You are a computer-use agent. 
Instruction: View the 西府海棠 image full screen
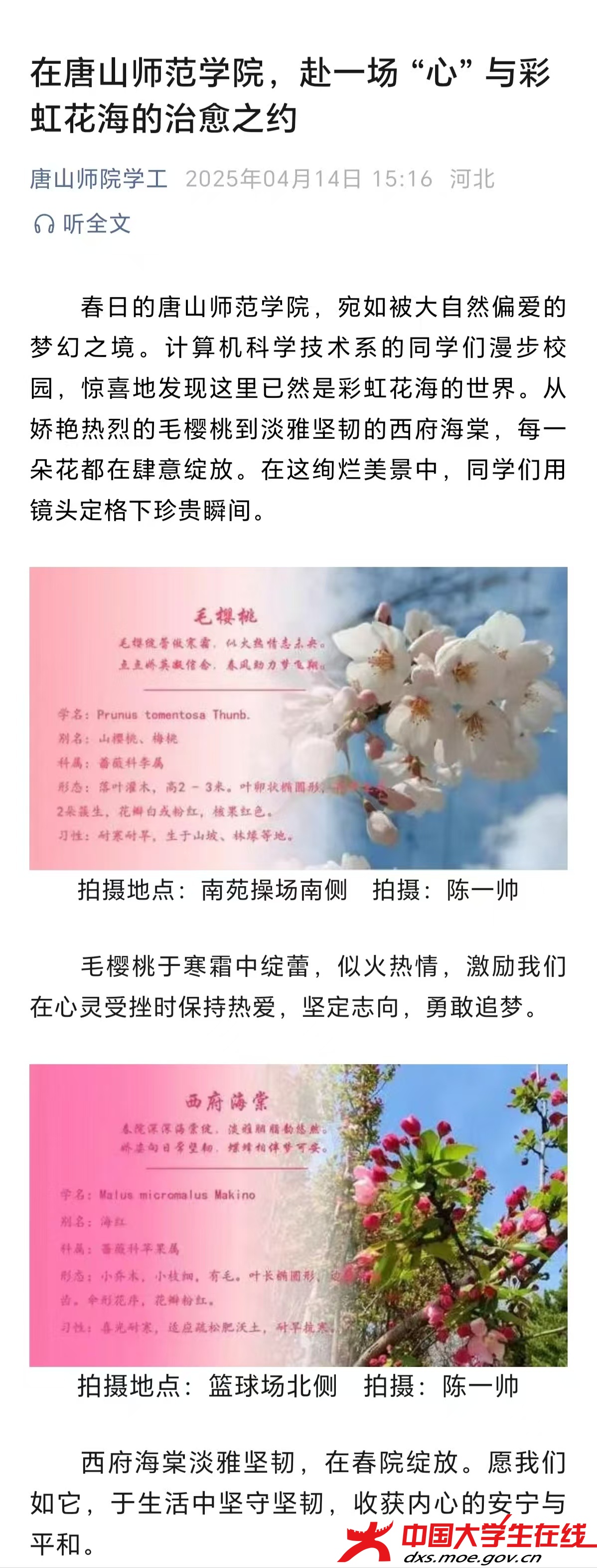click(x=298, y=1215)
